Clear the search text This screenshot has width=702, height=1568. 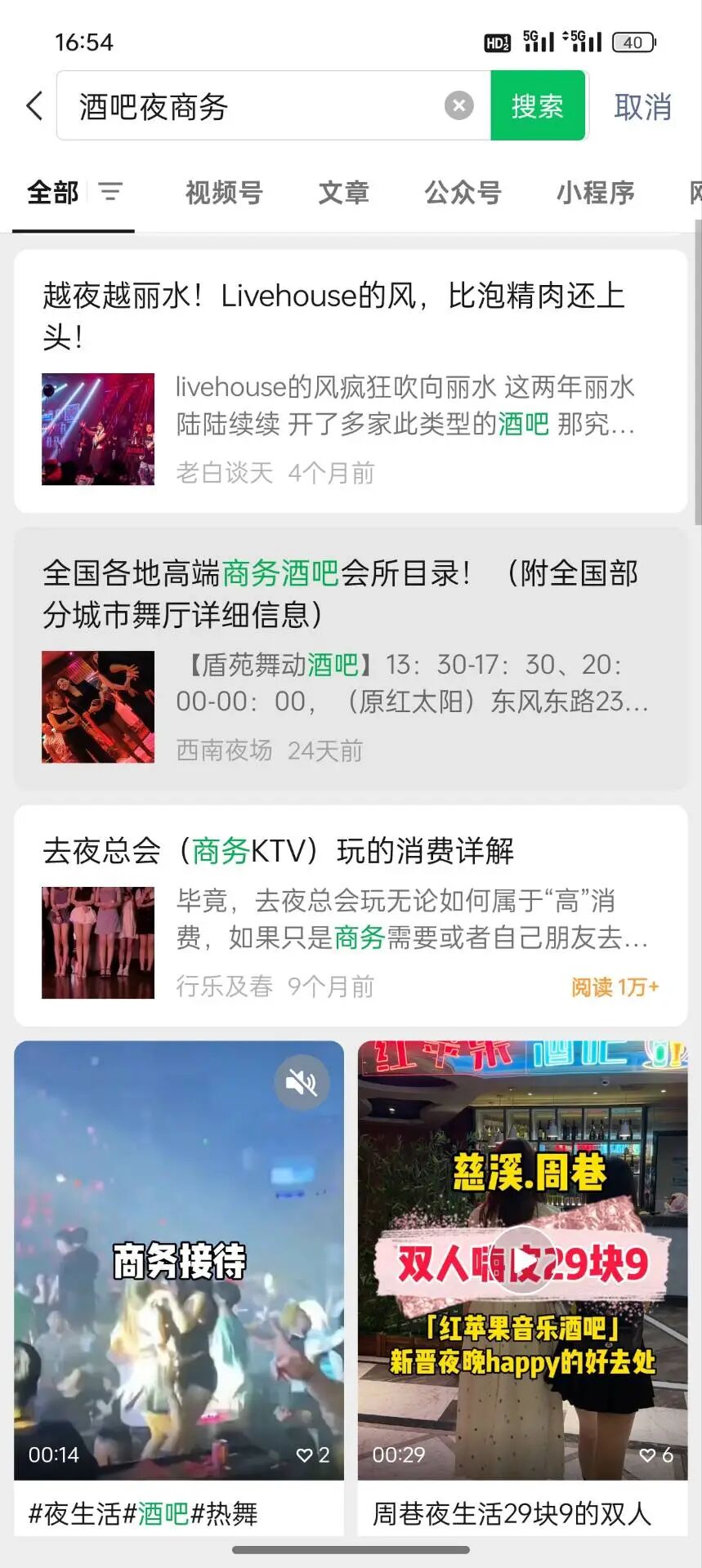458,105
